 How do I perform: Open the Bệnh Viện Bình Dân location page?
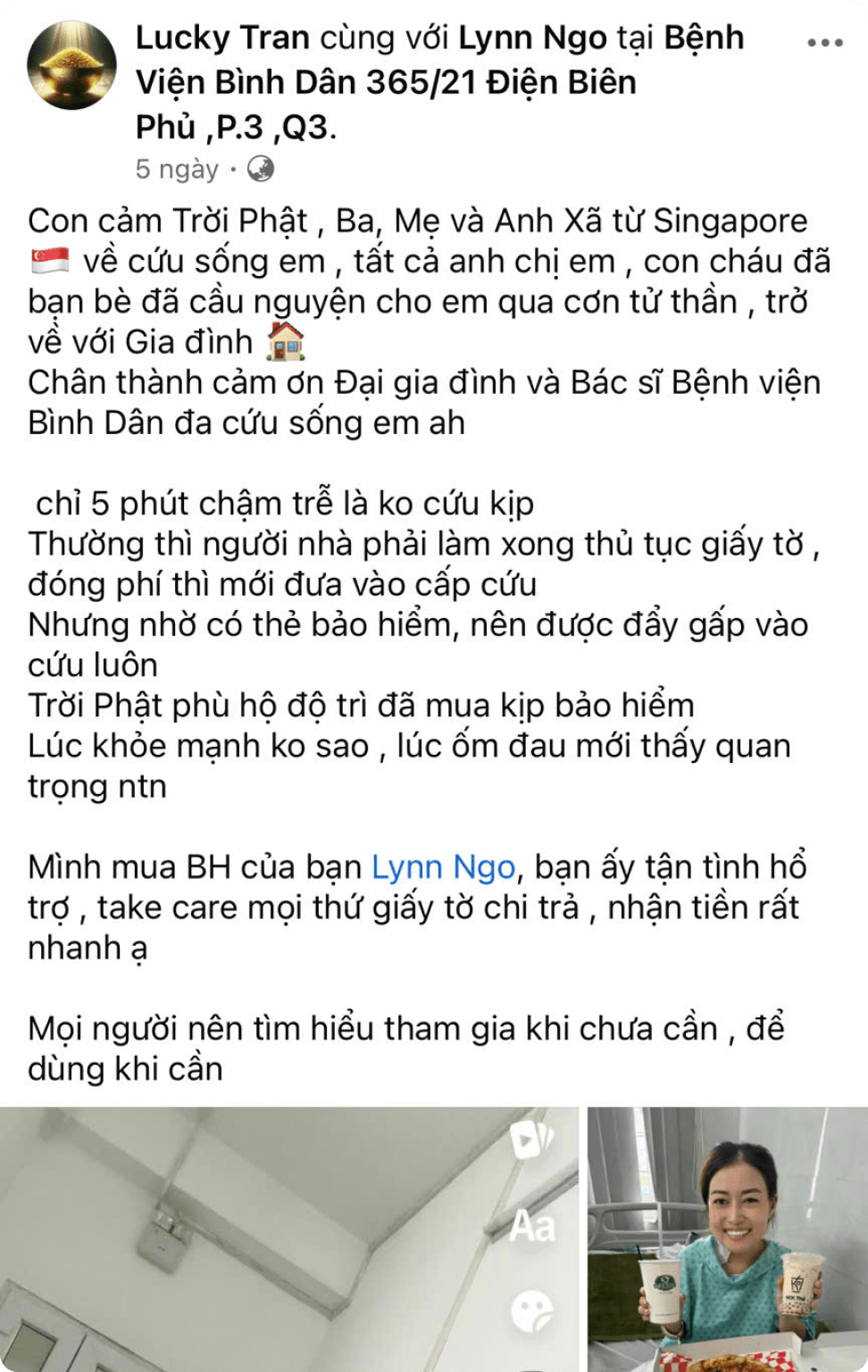pos(386,83)
